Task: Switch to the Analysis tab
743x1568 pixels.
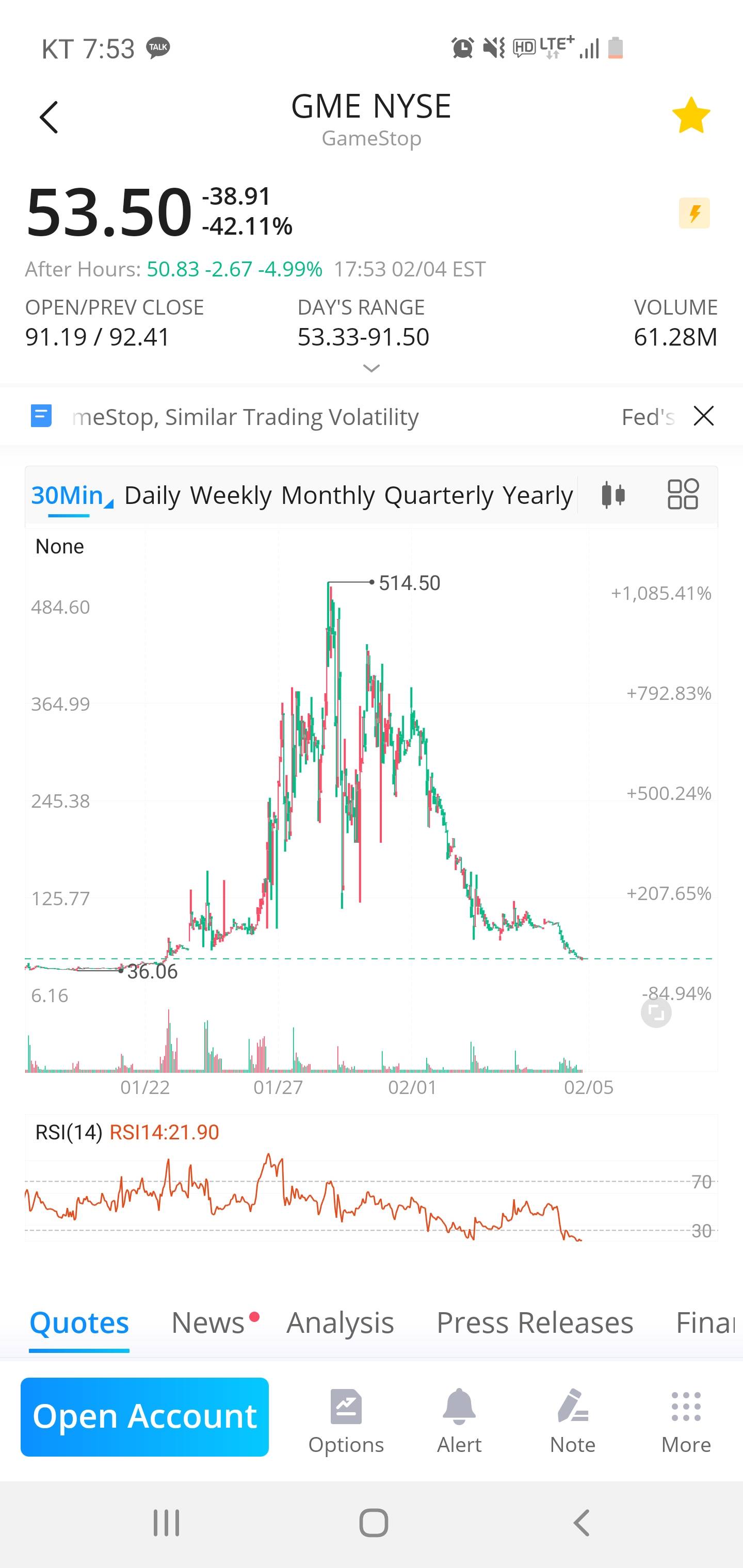Action: [x=340, y=1322]
